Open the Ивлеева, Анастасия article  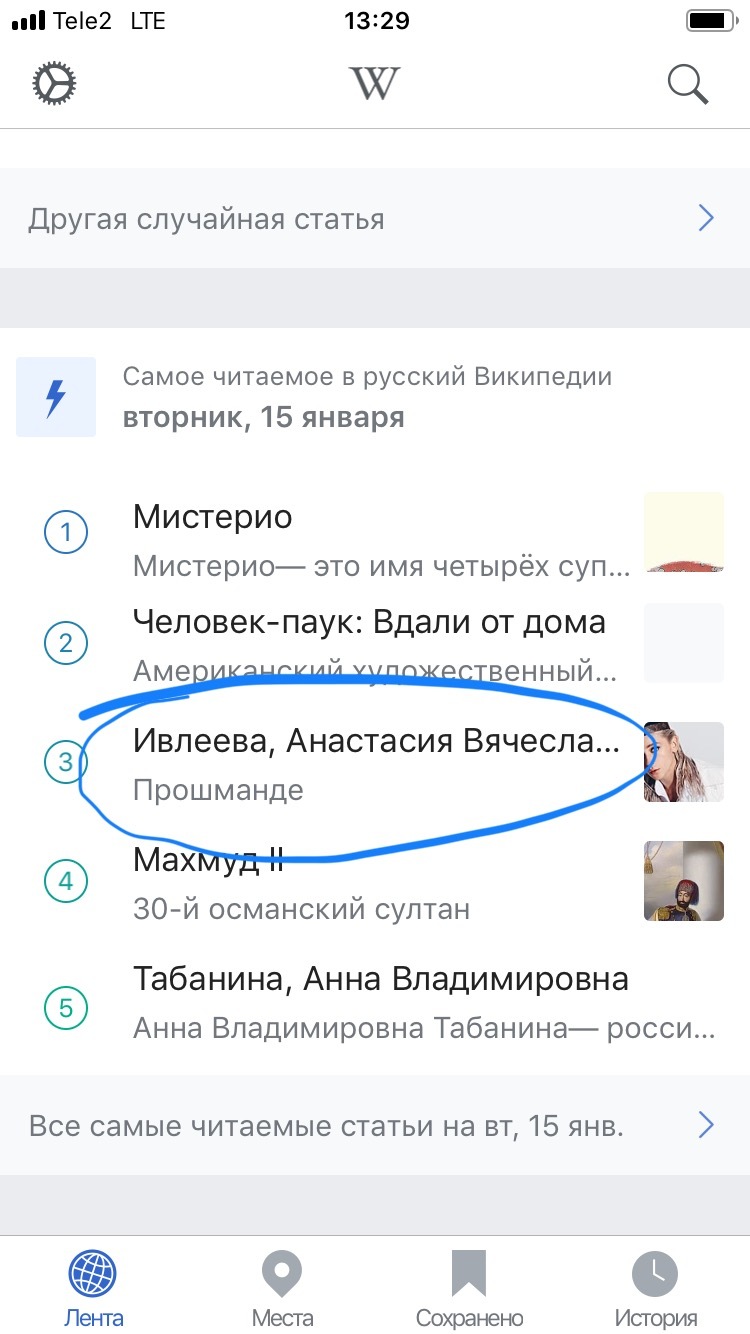(380, 763)
